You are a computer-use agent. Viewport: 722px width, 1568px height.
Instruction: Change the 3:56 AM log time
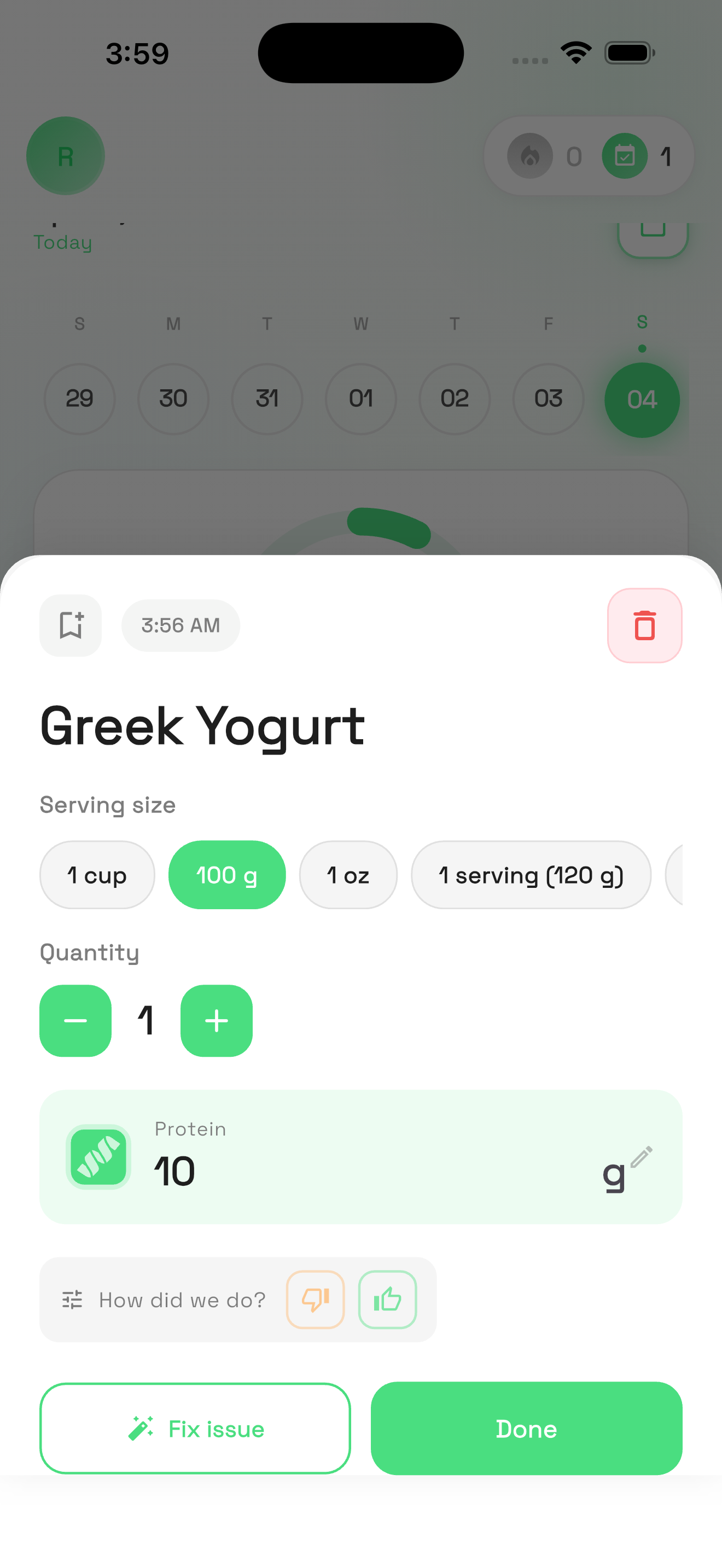[x=180, y=625]
